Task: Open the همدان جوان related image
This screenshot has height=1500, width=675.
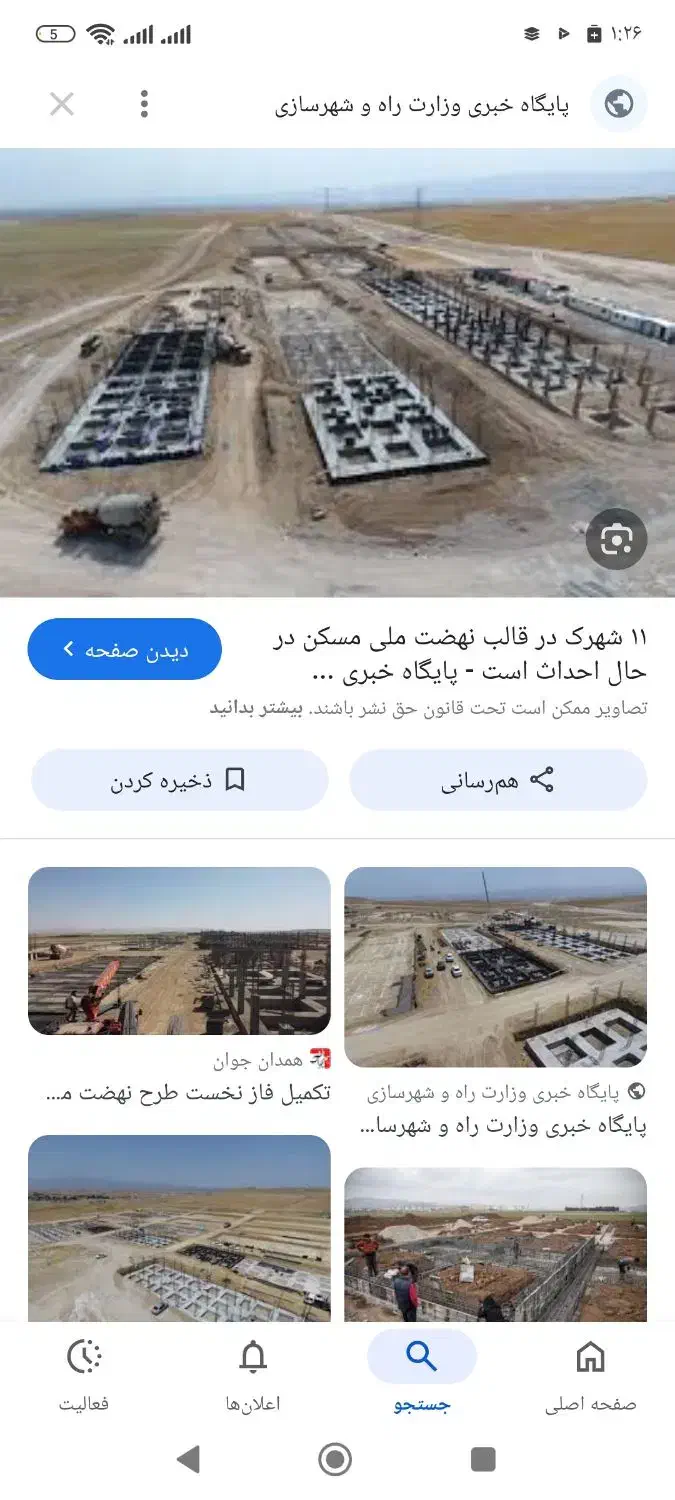Action: click(x=179, y=950)
